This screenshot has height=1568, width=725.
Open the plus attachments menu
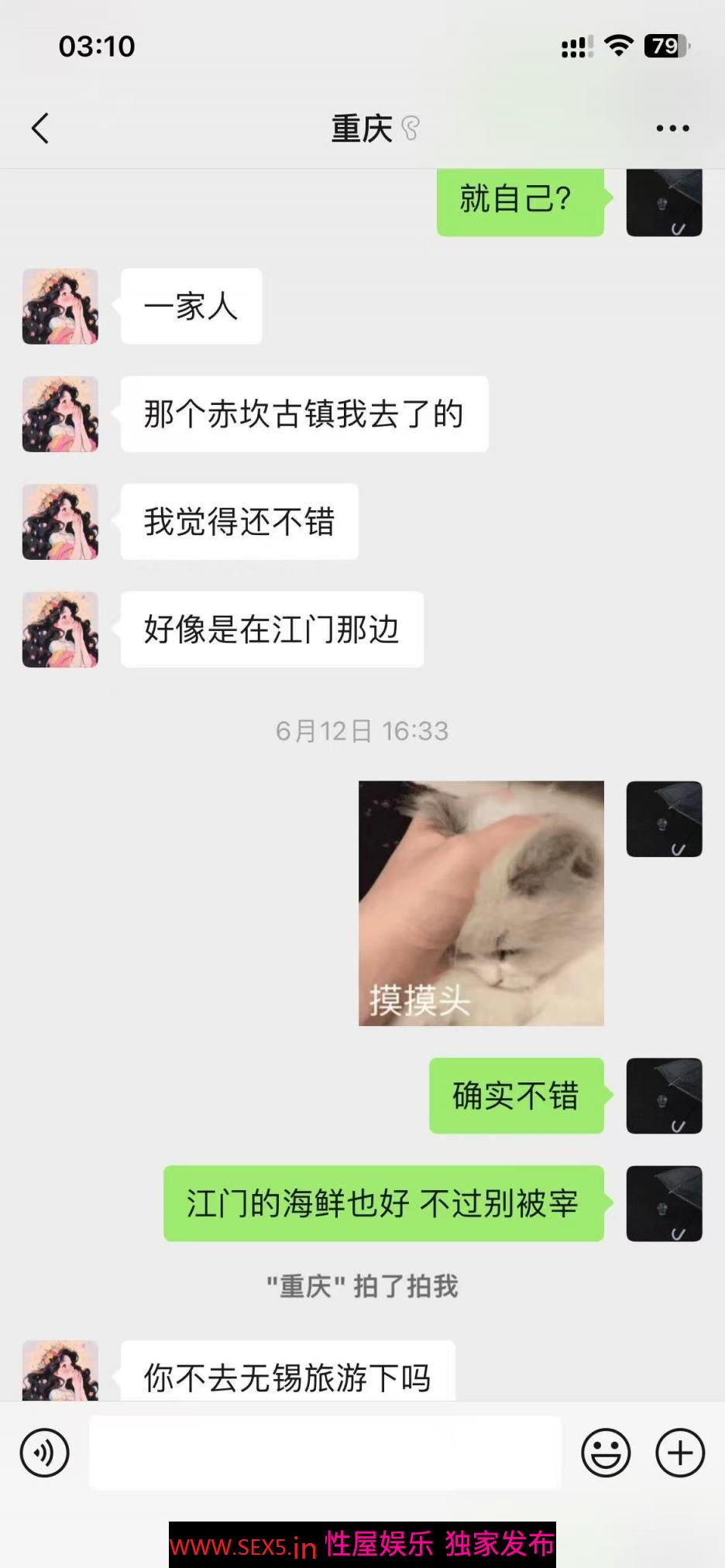[x=680, y=1453]
